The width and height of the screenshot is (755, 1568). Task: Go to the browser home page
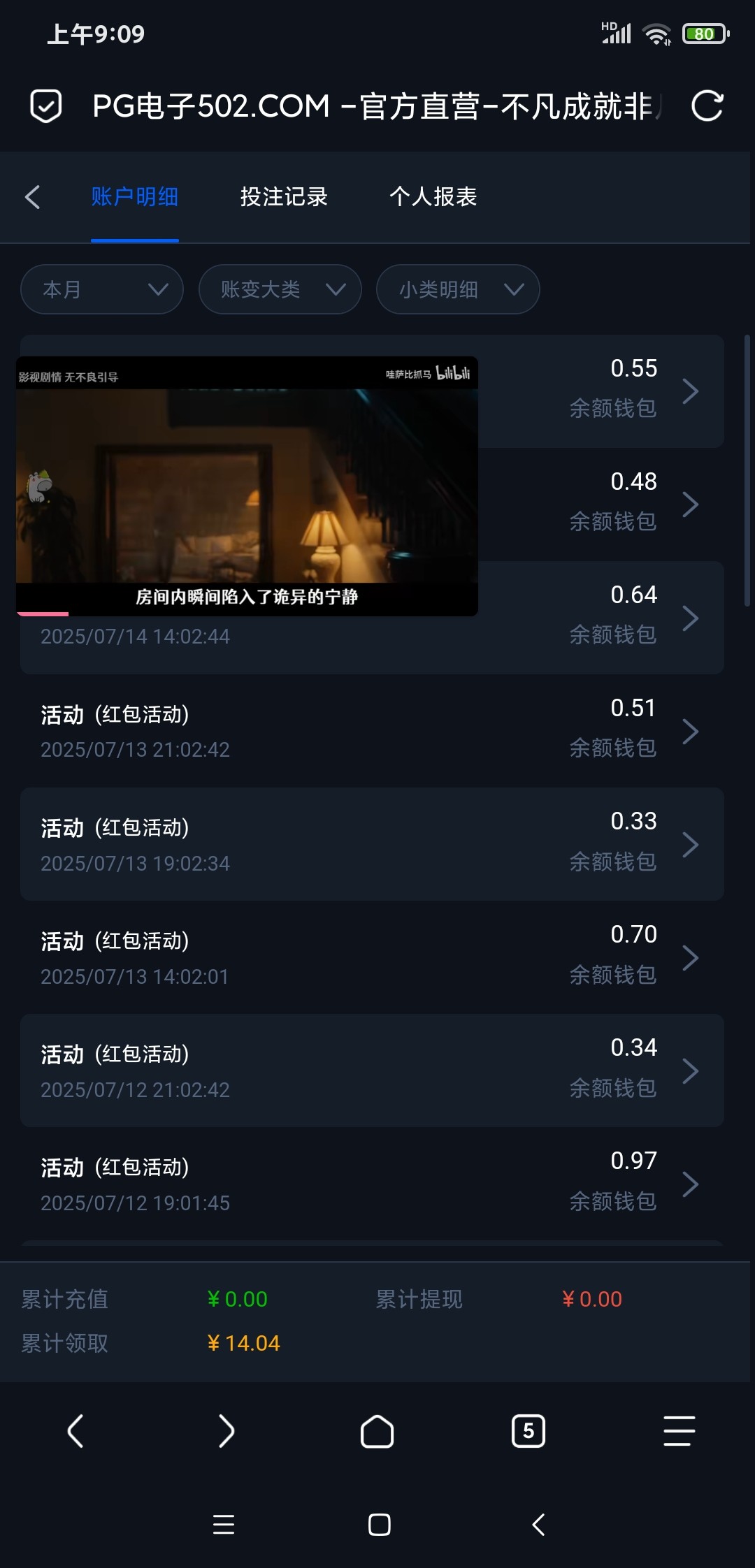point(377,1431)
